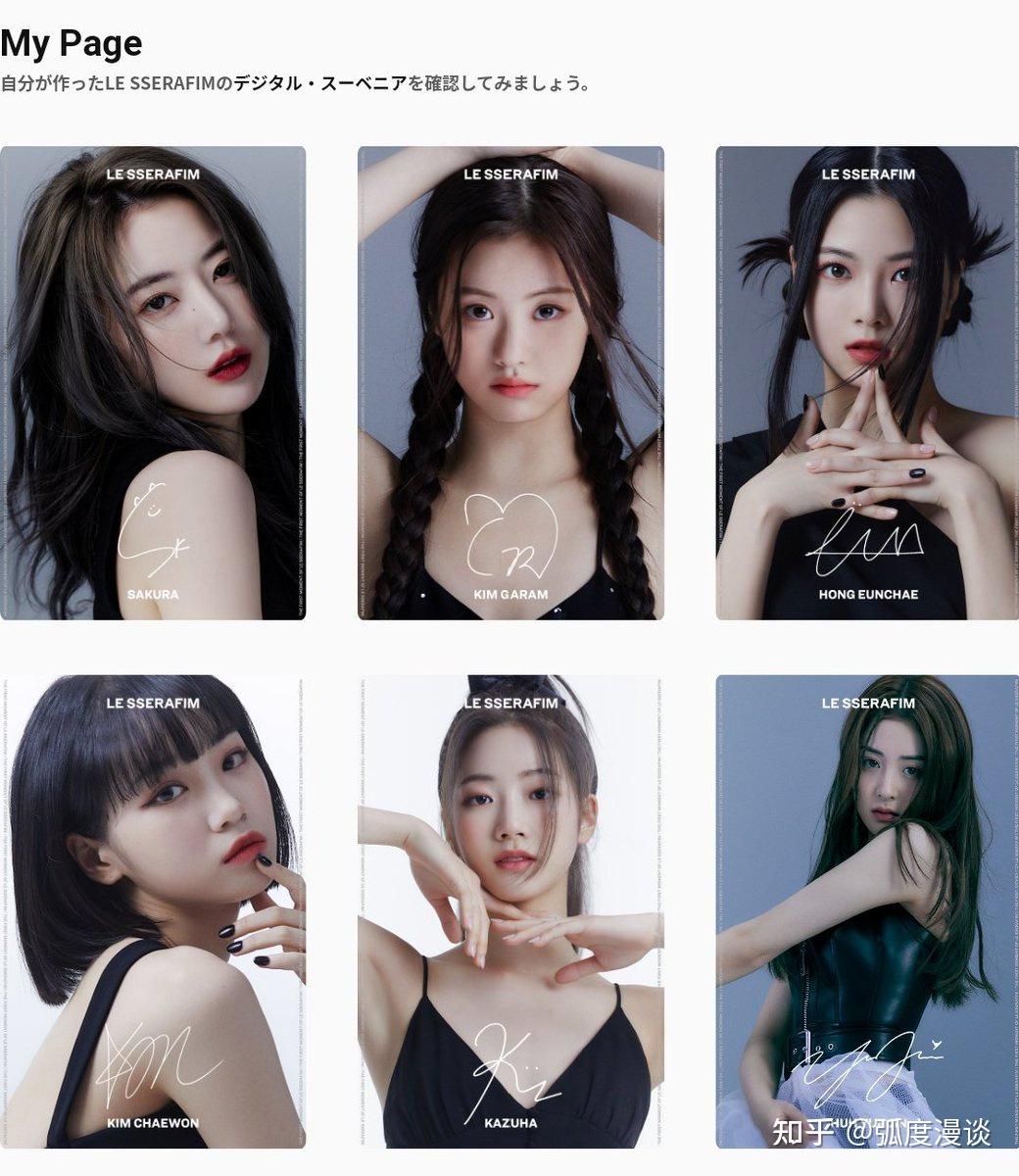Screen dimensions: 1019x1176
Task: Open the KIM CHAEWON souvenir card
Action: 153,911
